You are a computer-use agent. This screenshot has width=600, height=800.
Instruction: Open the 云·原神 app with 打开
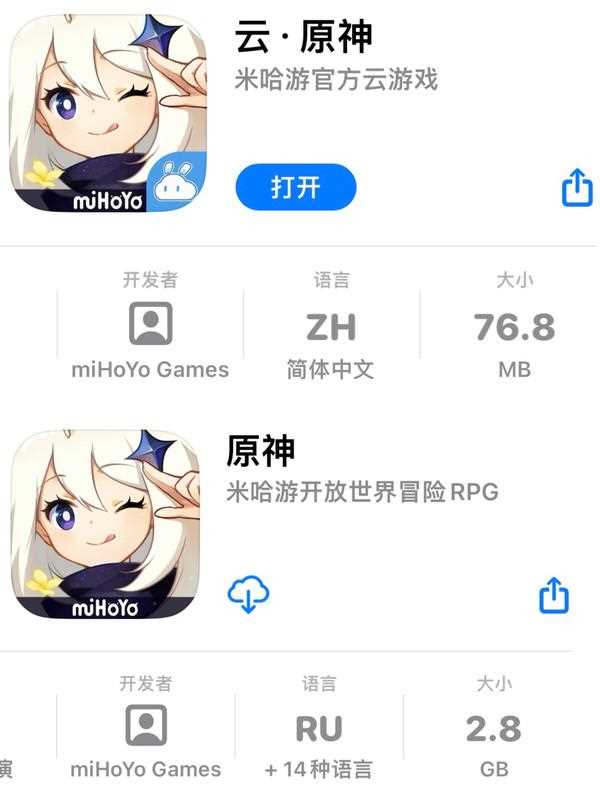tap(295, 187)
